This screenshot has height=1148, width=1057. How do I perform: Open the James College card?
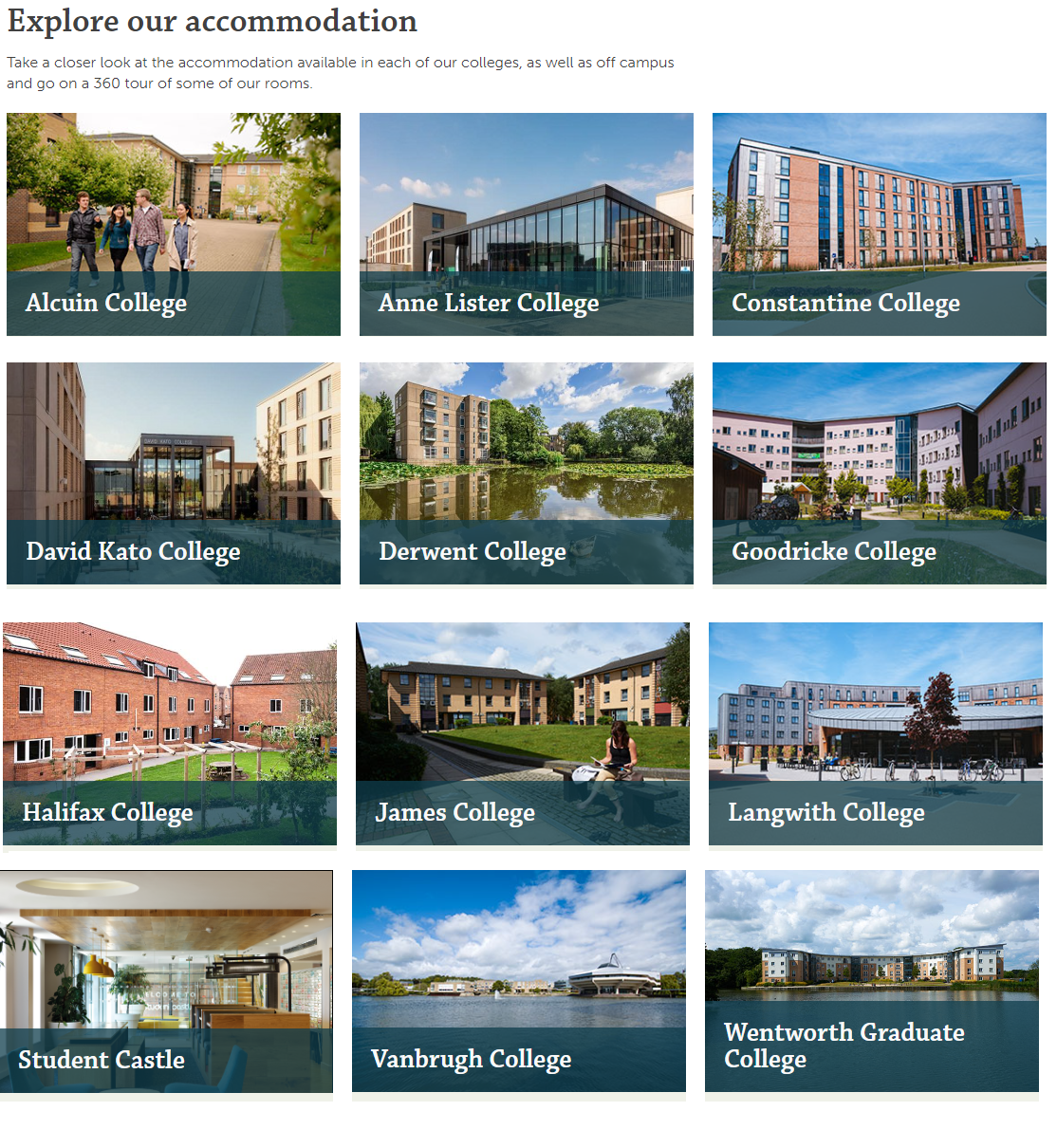click(522, 733)
